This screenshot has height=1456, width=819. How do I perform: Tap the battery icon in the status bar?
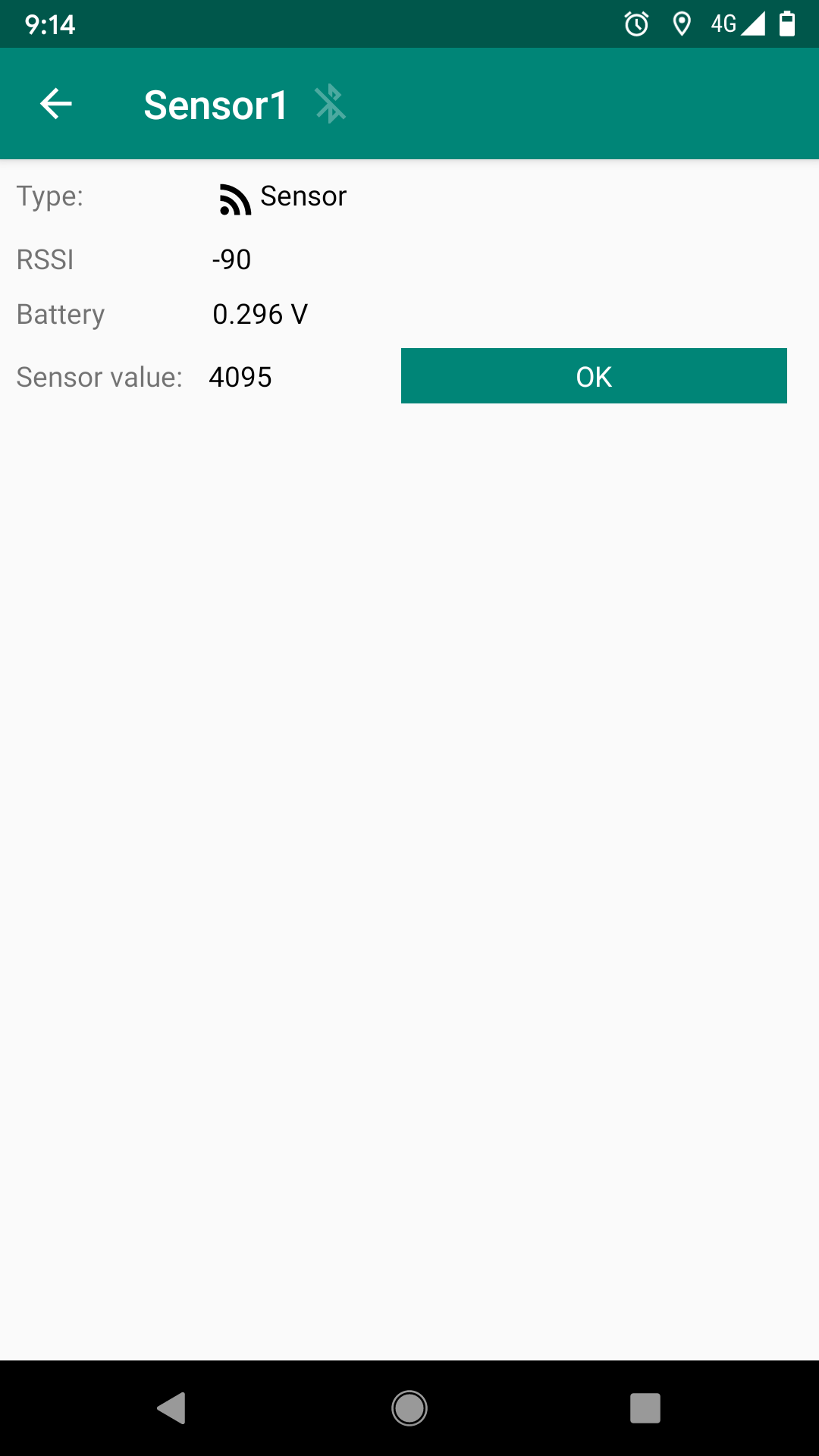pyautogui.click(x=786, y=24)
